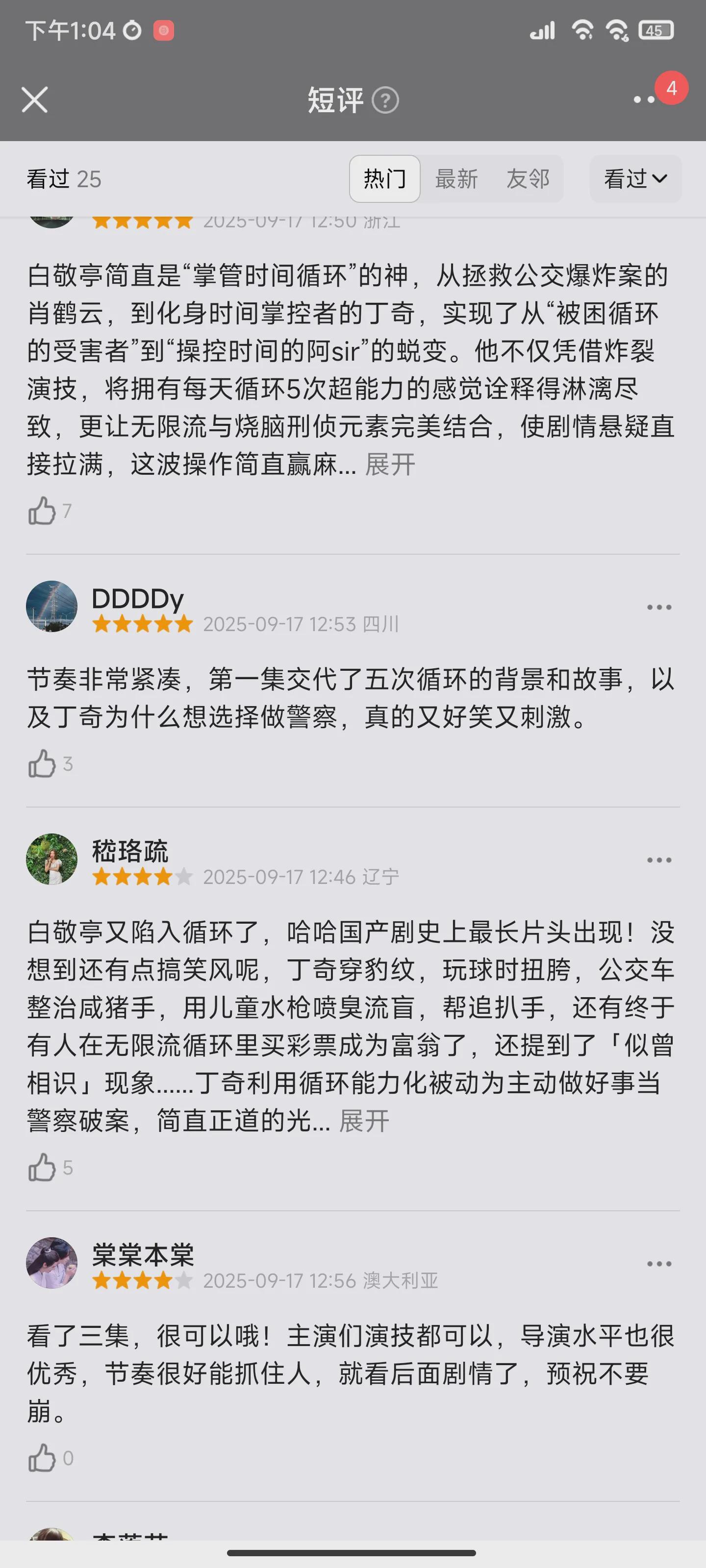Like DDDDy's review

42,764
